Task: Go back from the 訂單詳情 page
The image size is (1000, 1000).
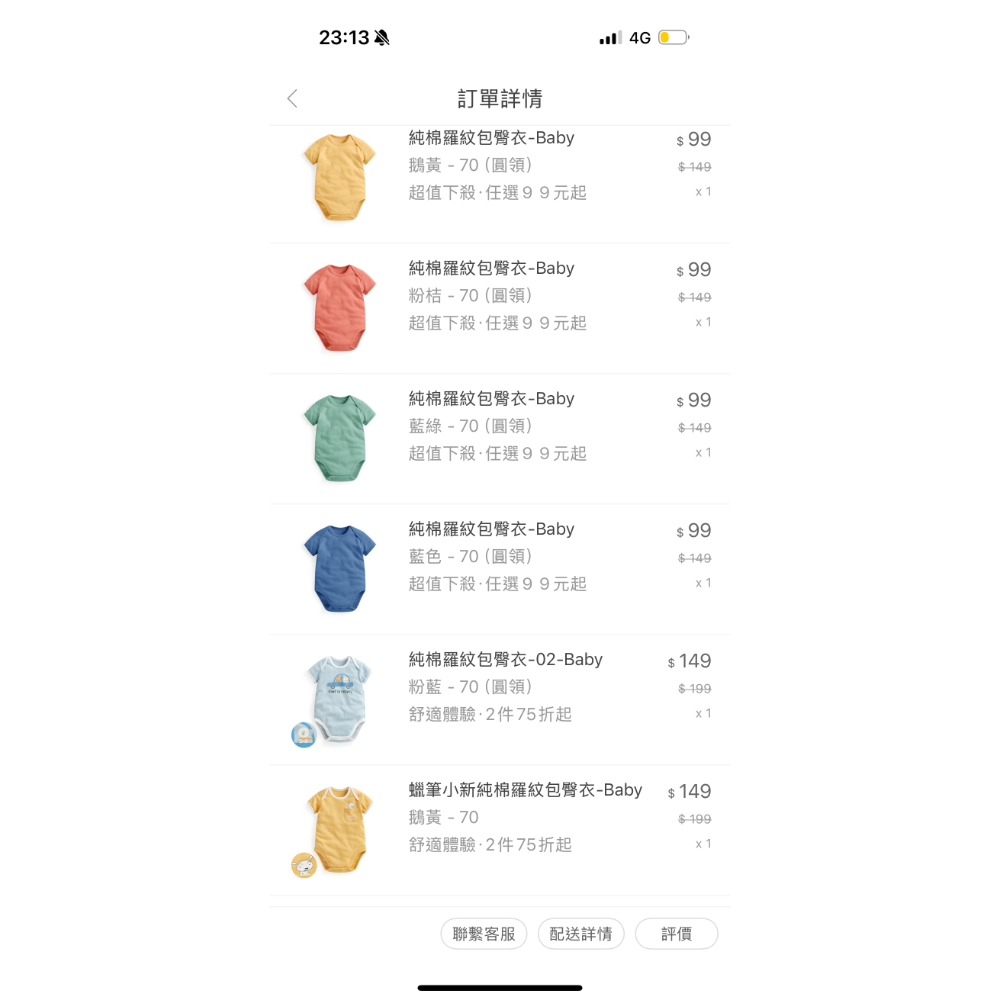Action: 292,98
